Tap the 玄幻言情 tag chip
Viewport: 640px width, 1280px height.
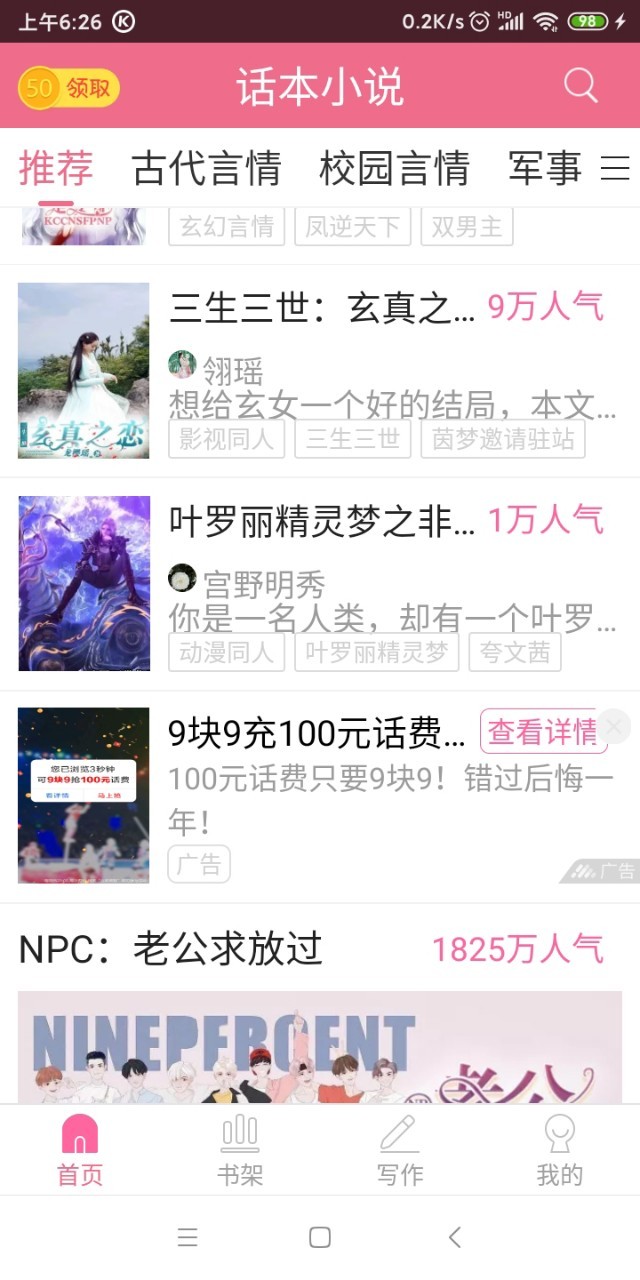[226, 227]
